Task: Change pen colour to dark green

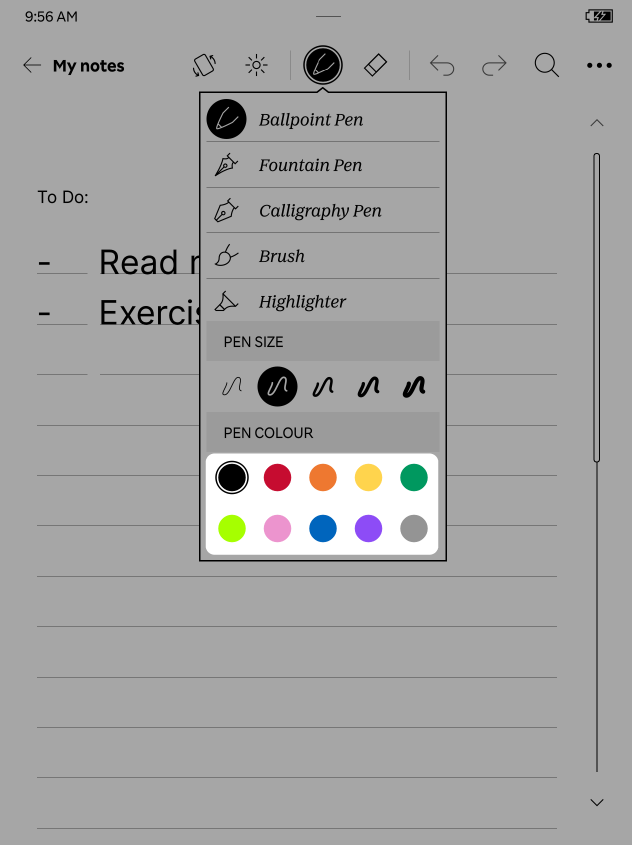Action: (414, 478)
